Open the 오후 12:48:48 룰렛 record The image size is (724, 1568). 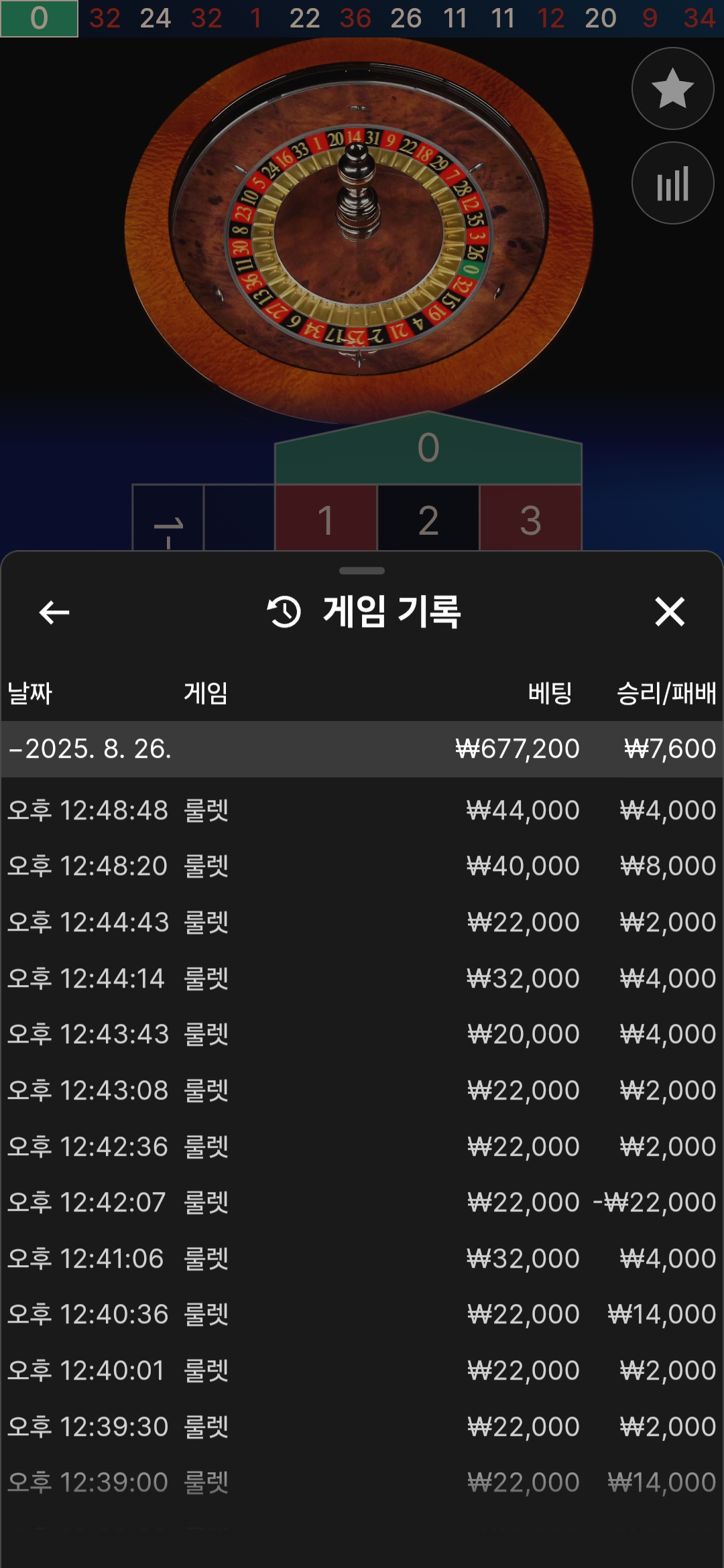point(362,810)
